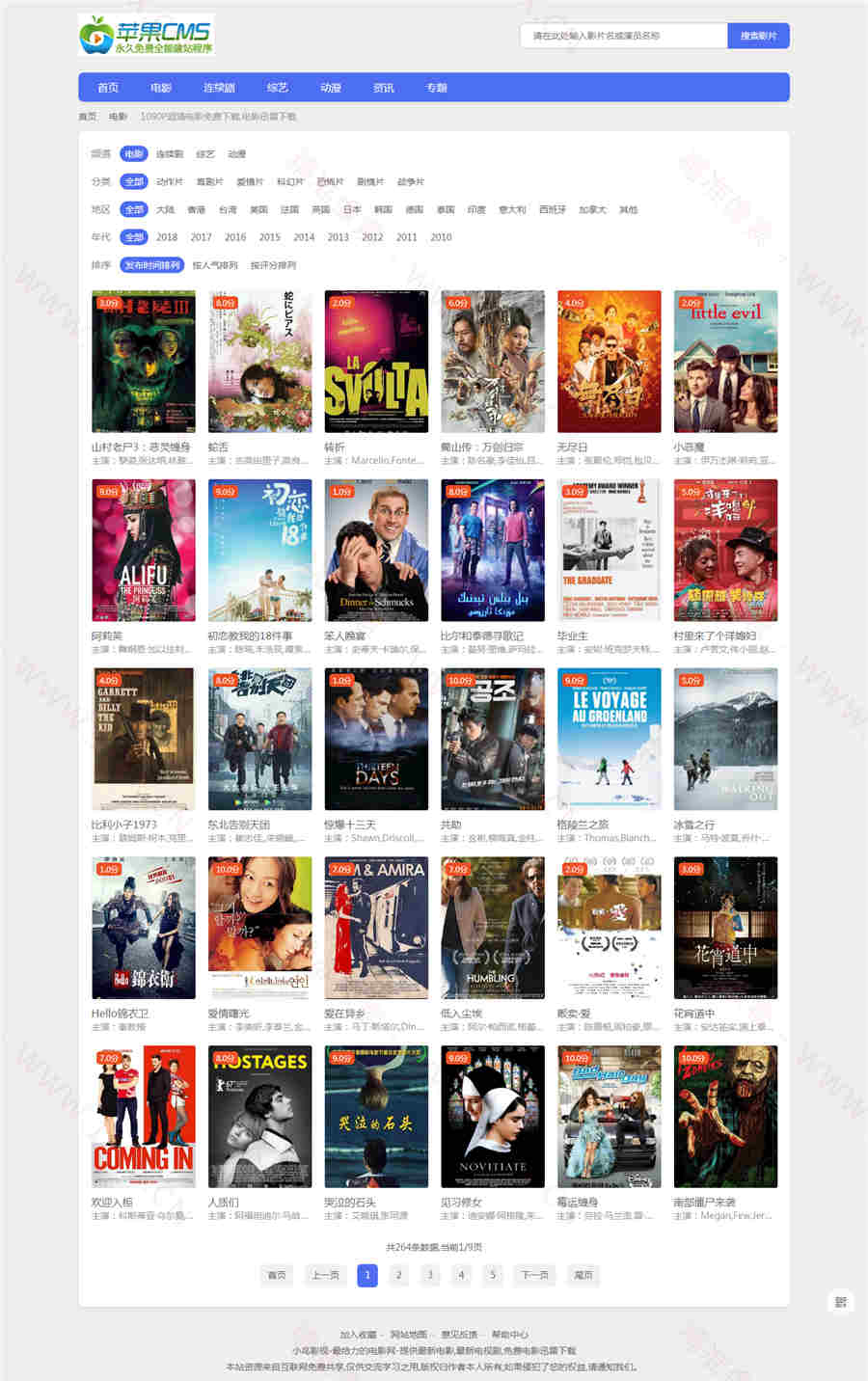Choose the 日本 region filter
This screenshot has height=1381, width=868.
click(x=352, y=209)
